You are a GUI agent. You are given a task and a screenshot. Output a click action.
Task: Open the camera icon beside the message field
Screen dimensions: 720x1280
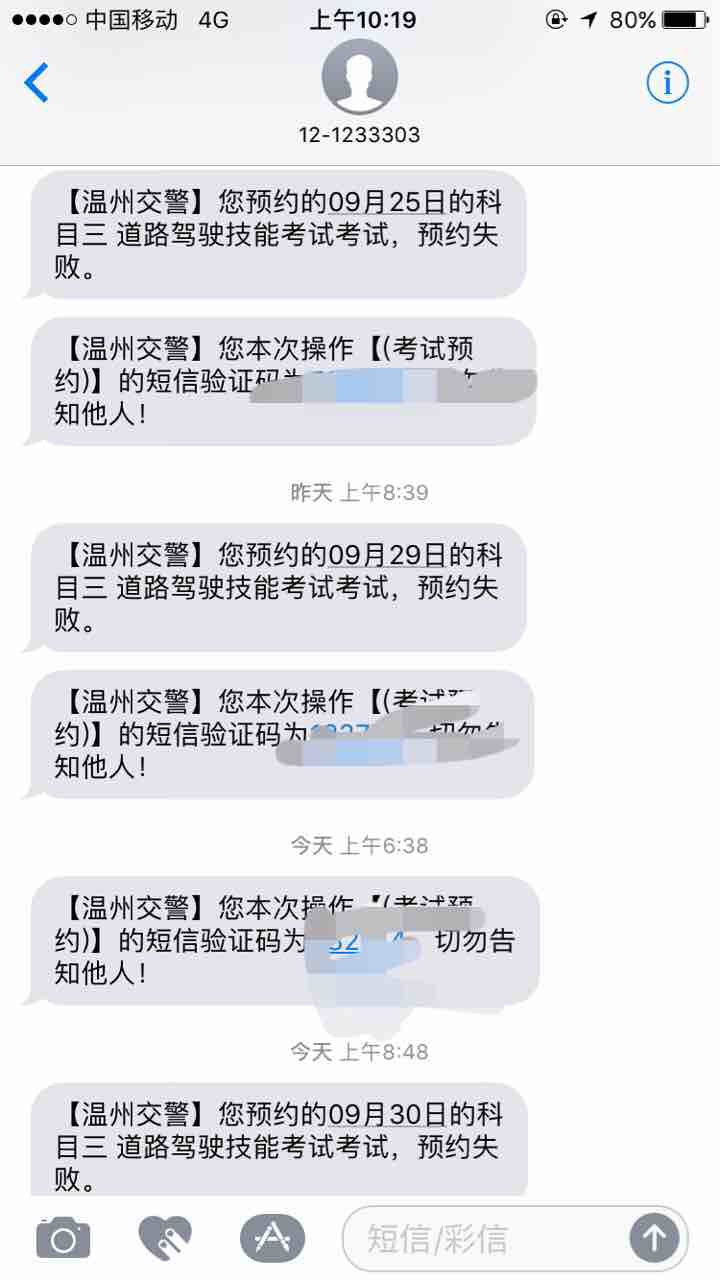point(62,1237)
